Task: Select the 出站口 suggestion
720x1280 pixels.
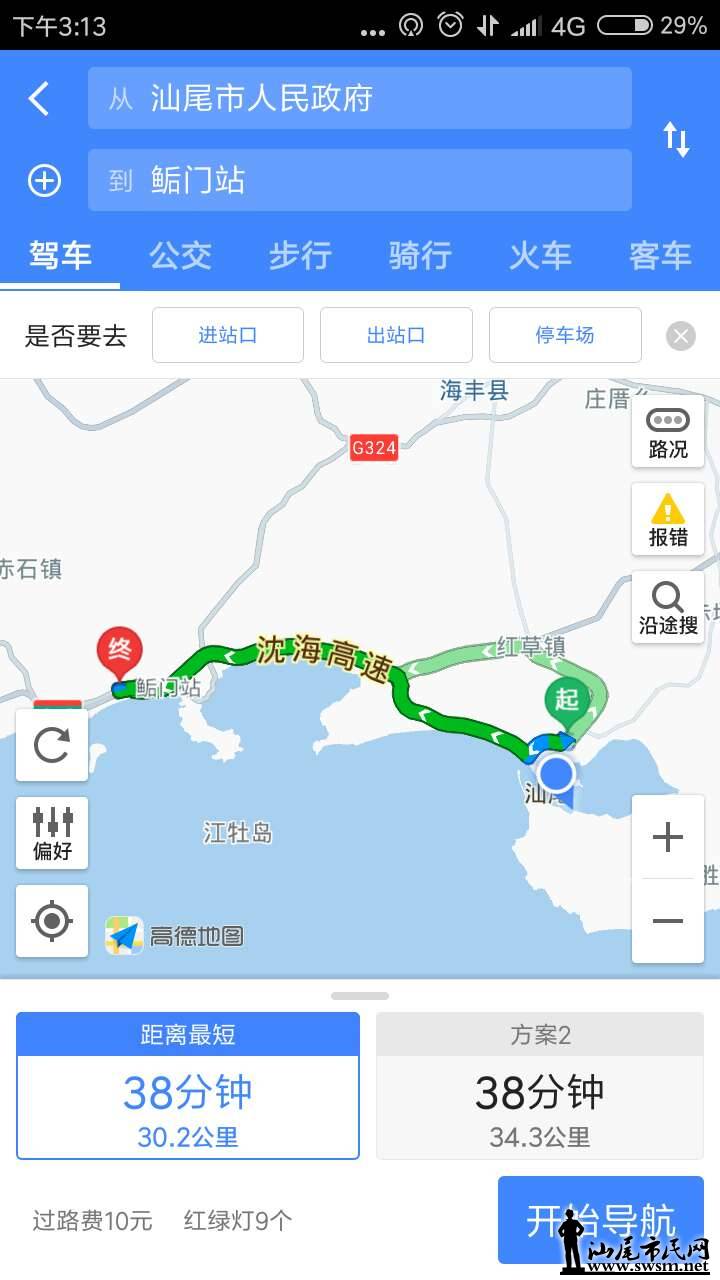Action: click(x=396, y=335)
